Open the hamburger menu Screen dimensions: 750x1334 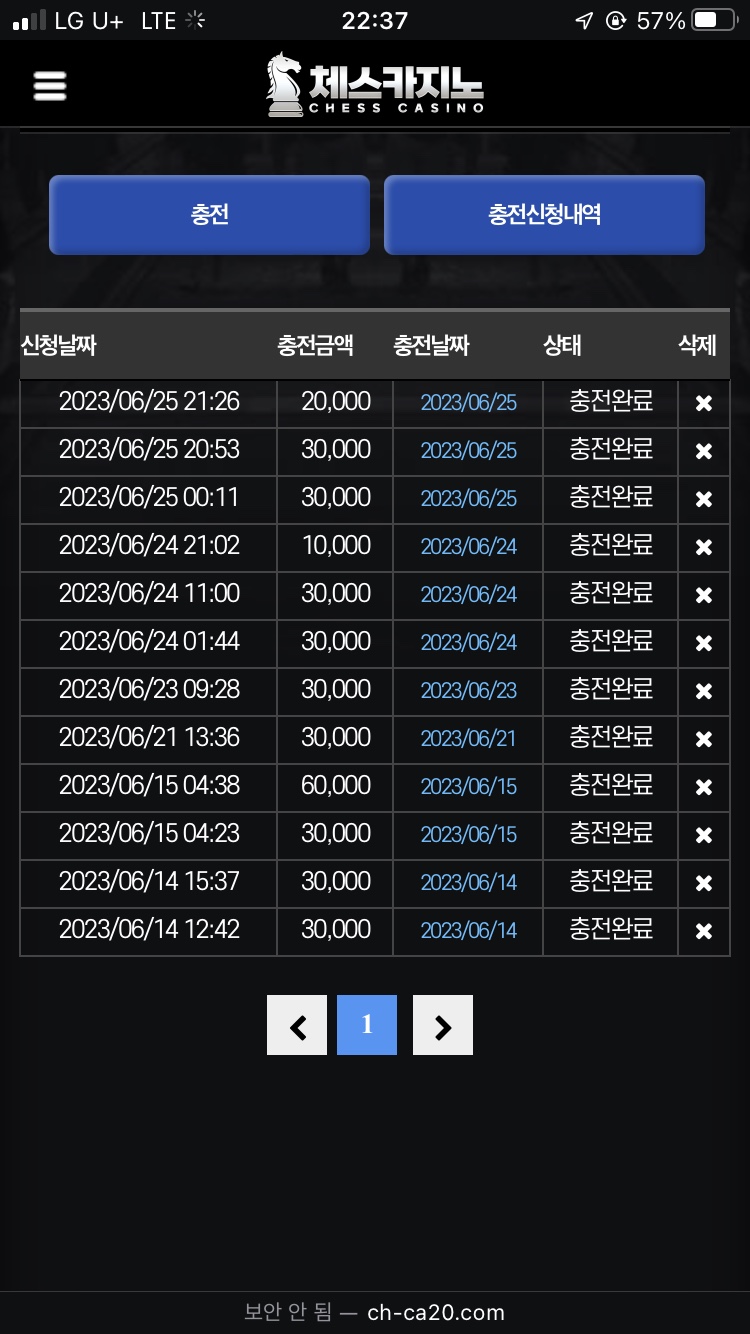[50, 86]
